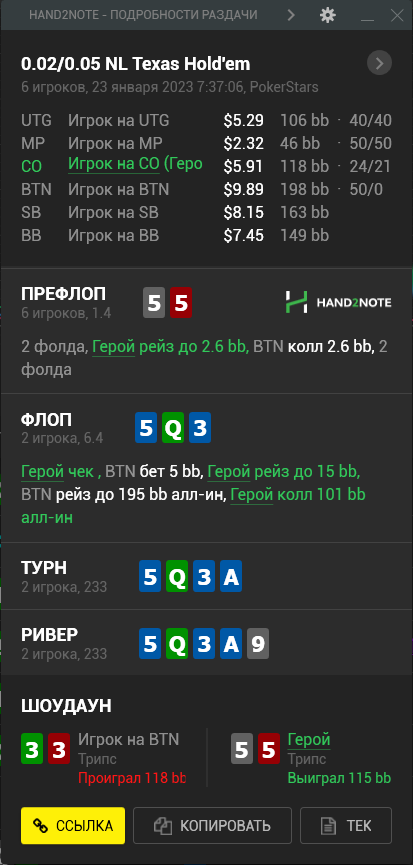Close the hand details window
This screenshot has height=865, width=413.
397,15
